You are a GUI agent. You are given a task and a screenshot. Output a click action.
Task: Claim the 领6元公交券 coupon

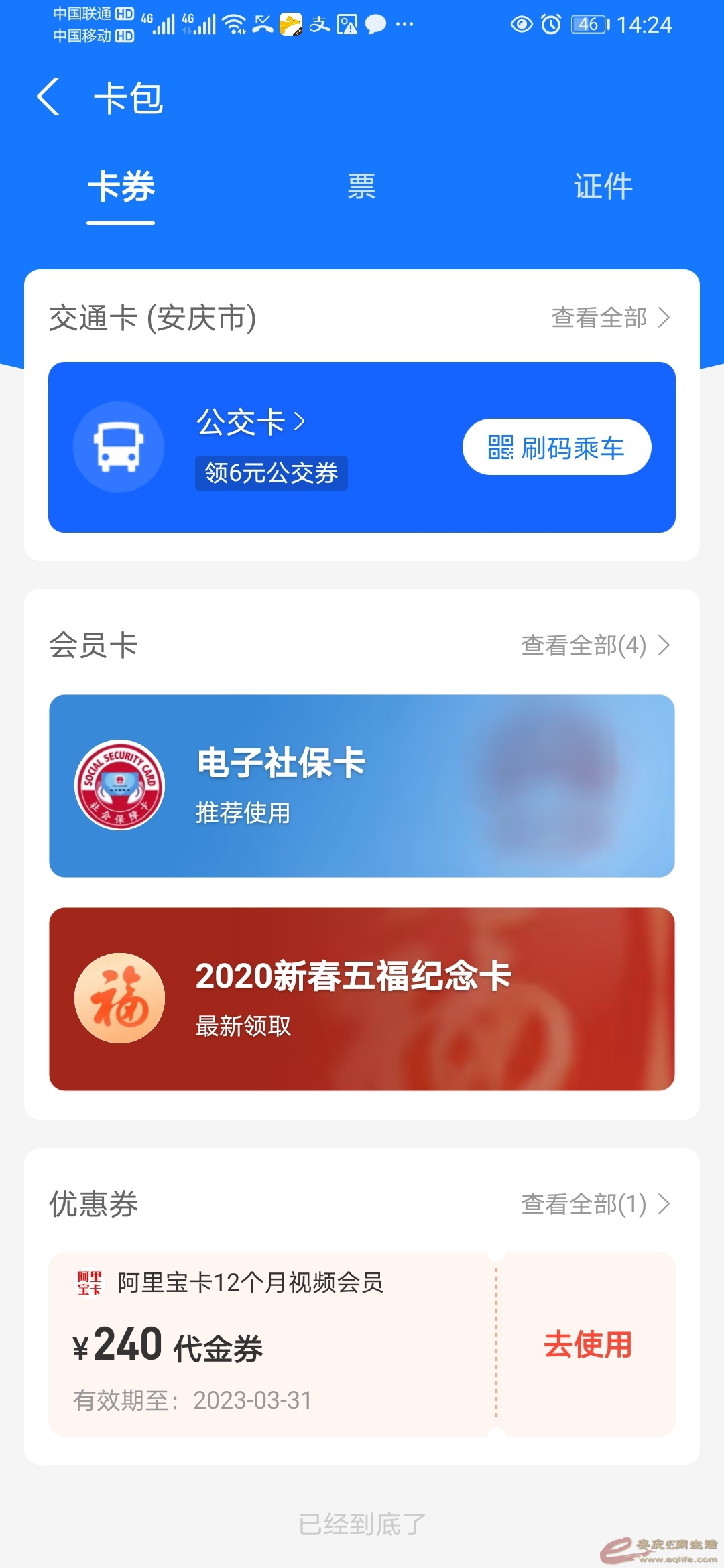(271, 473)
